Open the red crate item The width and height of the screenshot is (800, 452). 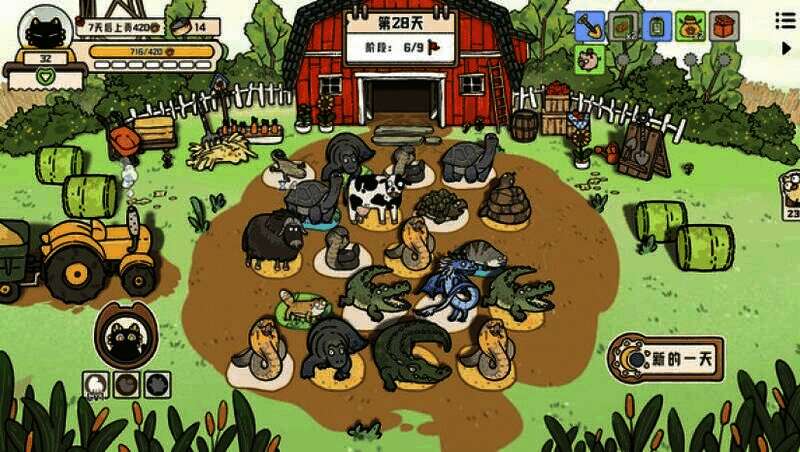pyautogui.click(x=725, y=25)
